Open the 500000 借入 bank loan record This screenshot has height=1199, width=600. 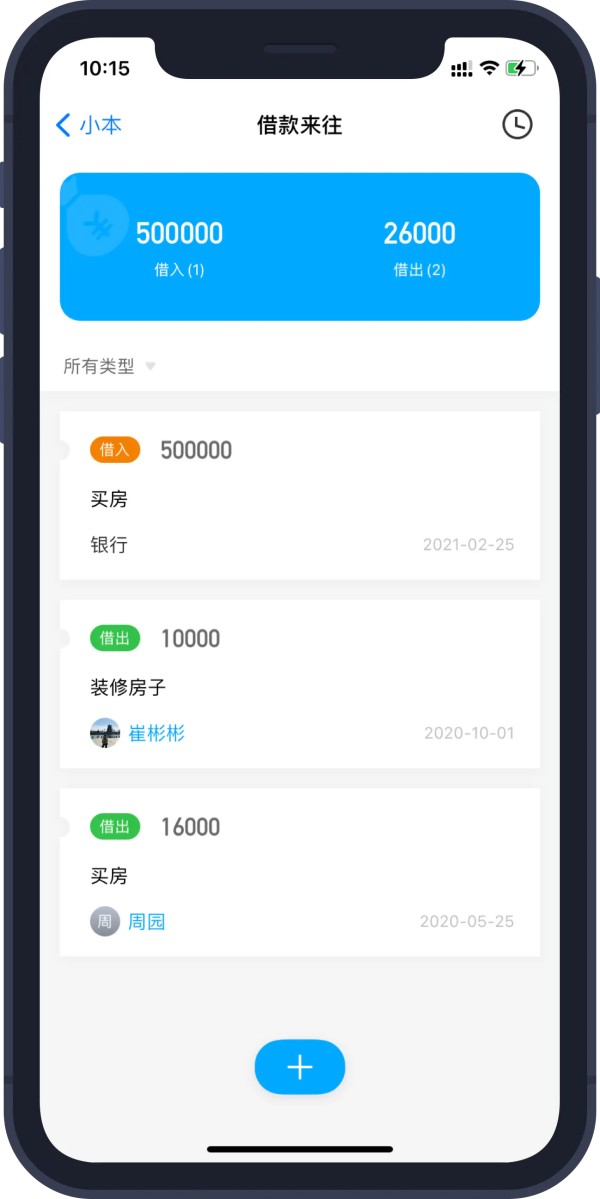[300, 496]
